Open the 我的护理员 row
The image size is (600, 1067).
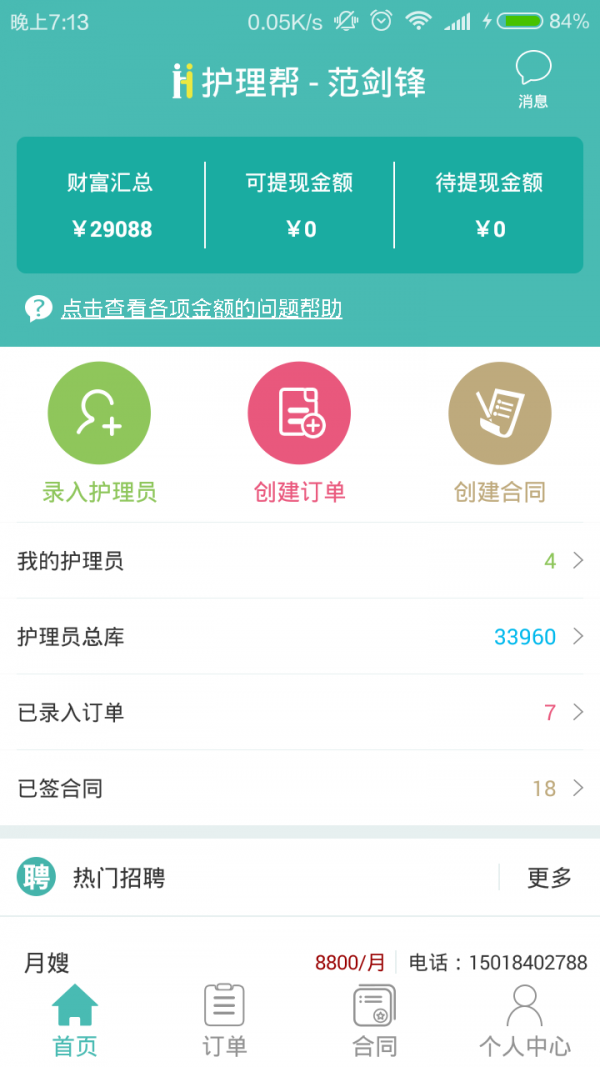point(300,561)
